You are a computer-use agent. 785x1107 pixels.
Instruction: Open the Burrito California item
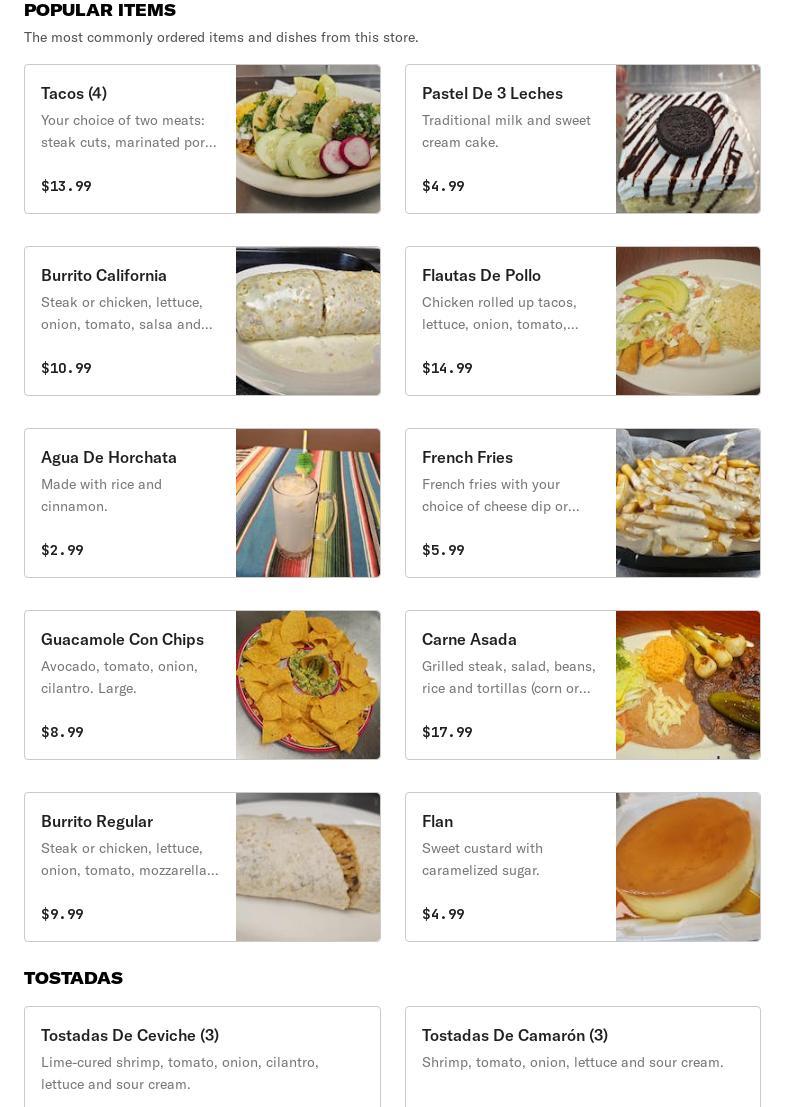(202, 321)
